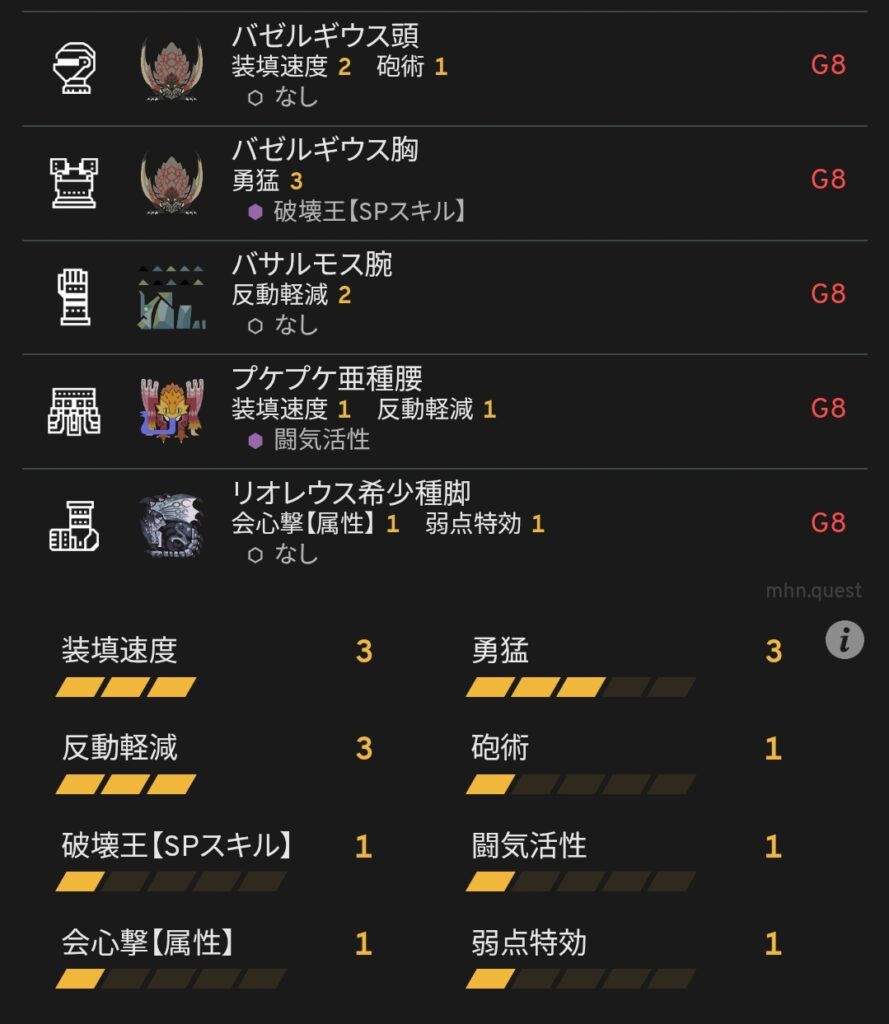The width and height of the screenshot is (889, 1024).
Task: Open the バゼルギウス胸 chest armor row
Action: [444, 180]
